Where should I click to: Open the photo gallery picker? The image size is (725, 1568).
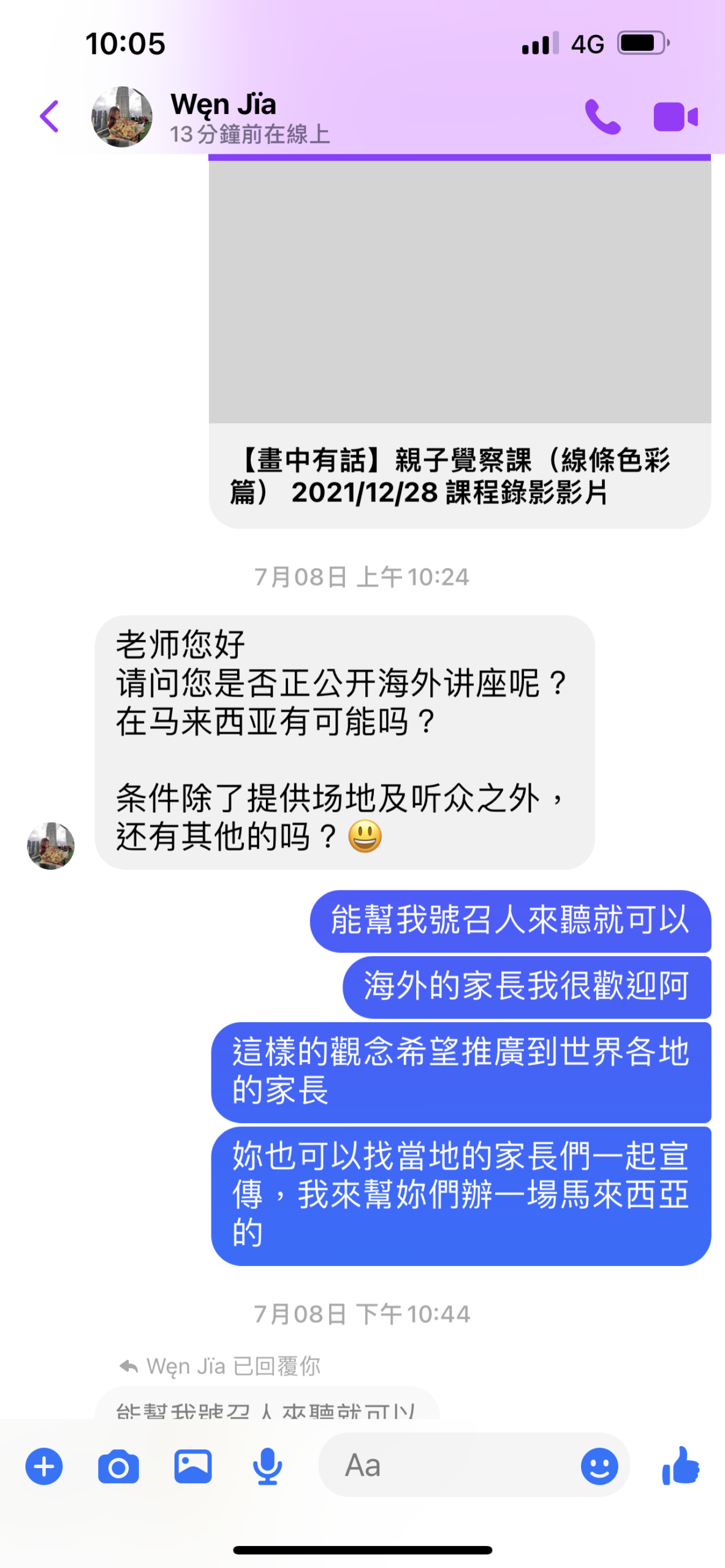193,1466
